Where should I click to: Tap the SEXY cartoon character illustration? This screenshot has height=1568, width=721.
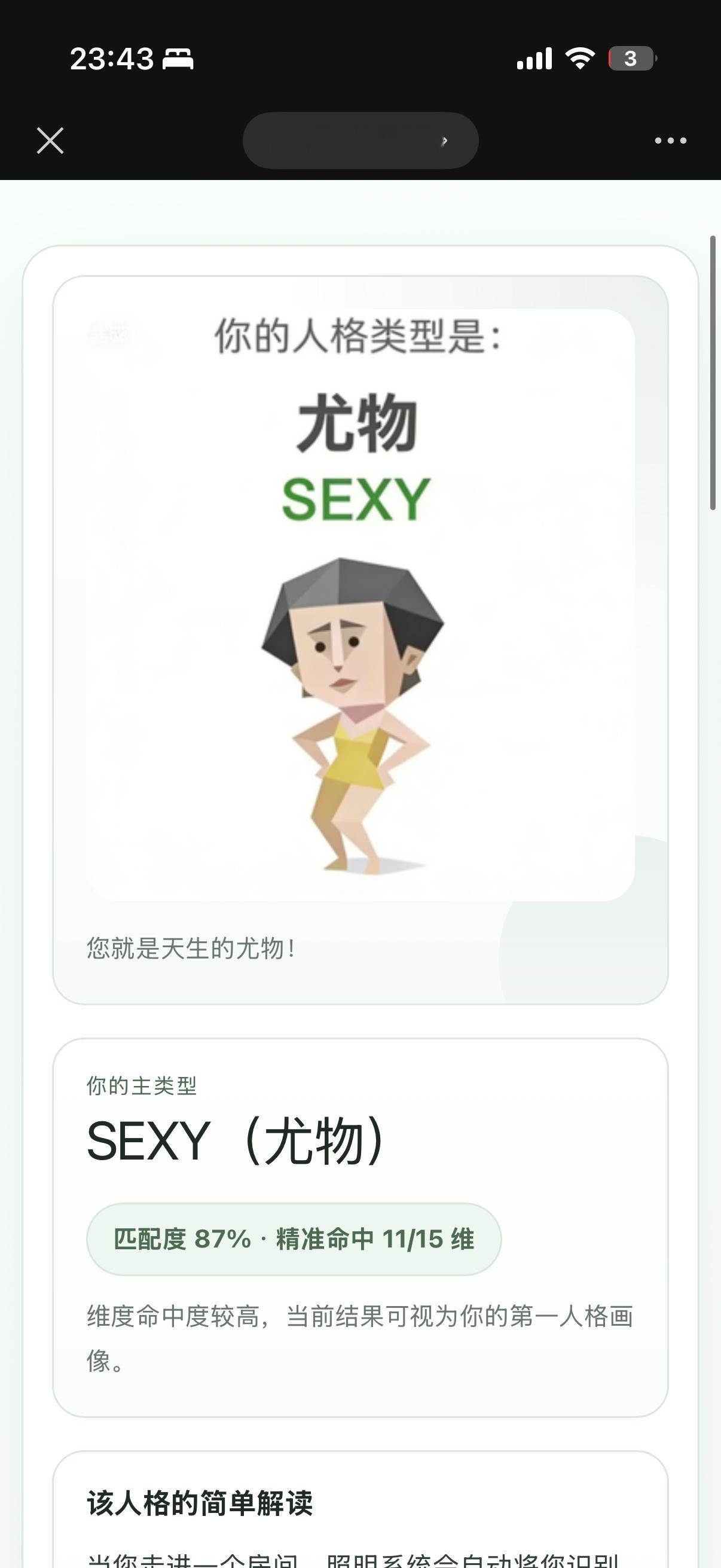click(x=352, y=718)
